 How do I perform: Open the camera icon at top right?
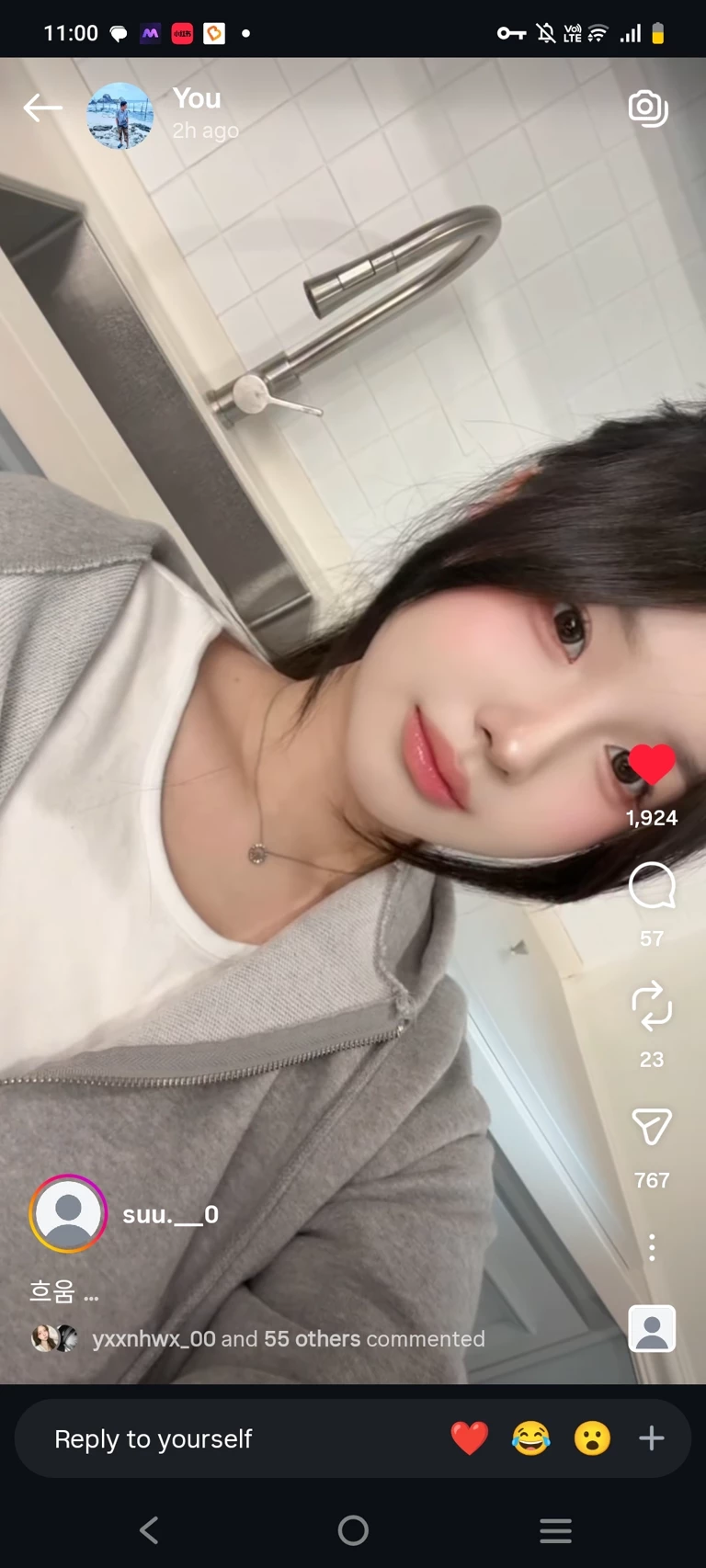pyautogui.click(x=648, y=108)
